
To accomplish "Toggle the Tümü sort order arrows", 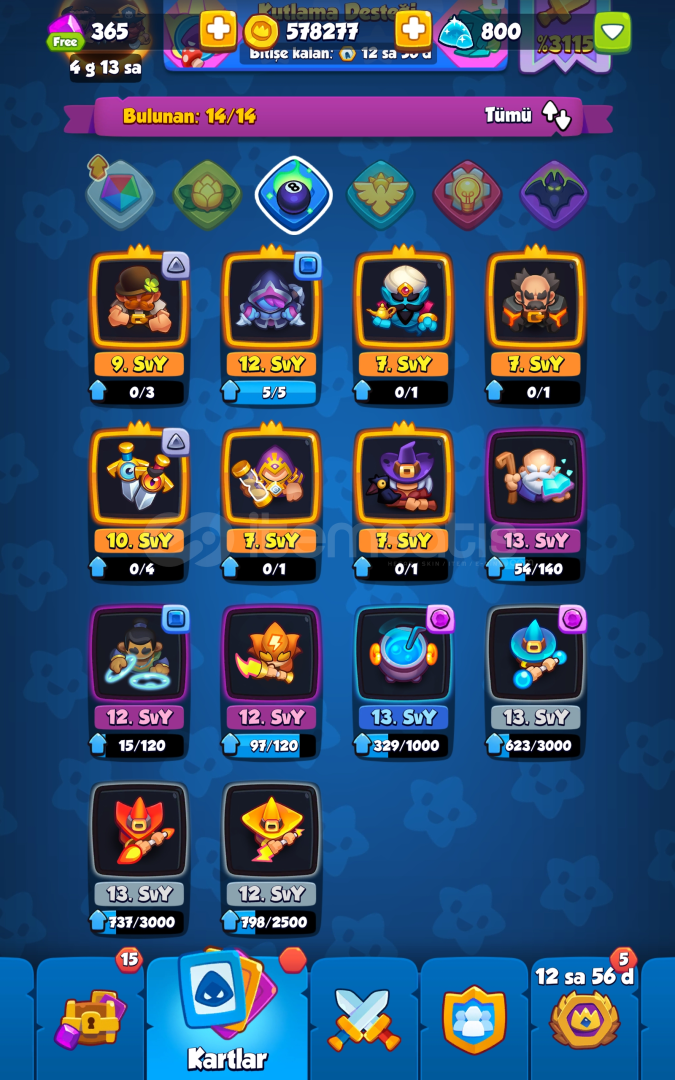I will coord(557,115).
